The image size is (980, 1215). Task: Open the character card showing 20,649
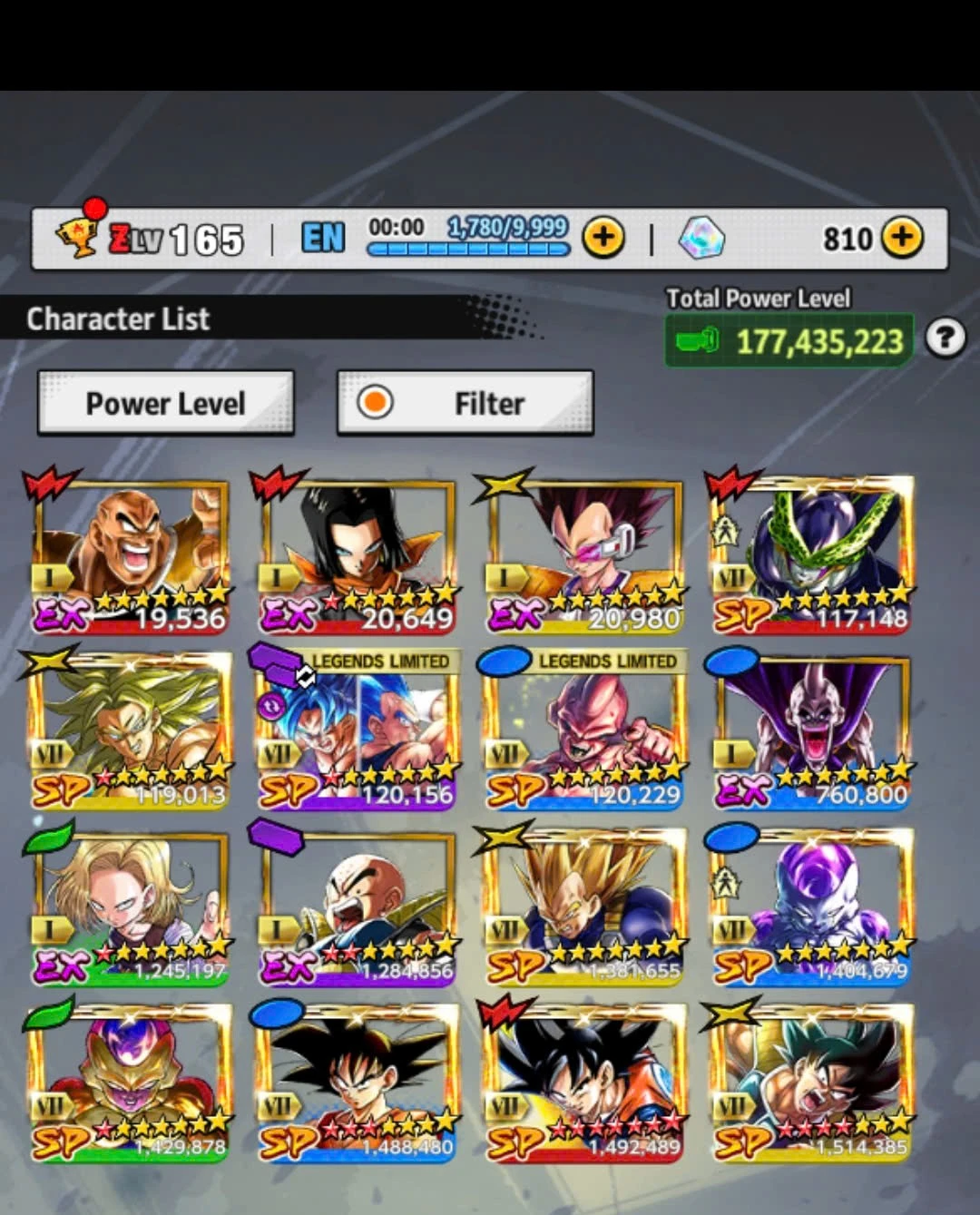tap(357, 555)
